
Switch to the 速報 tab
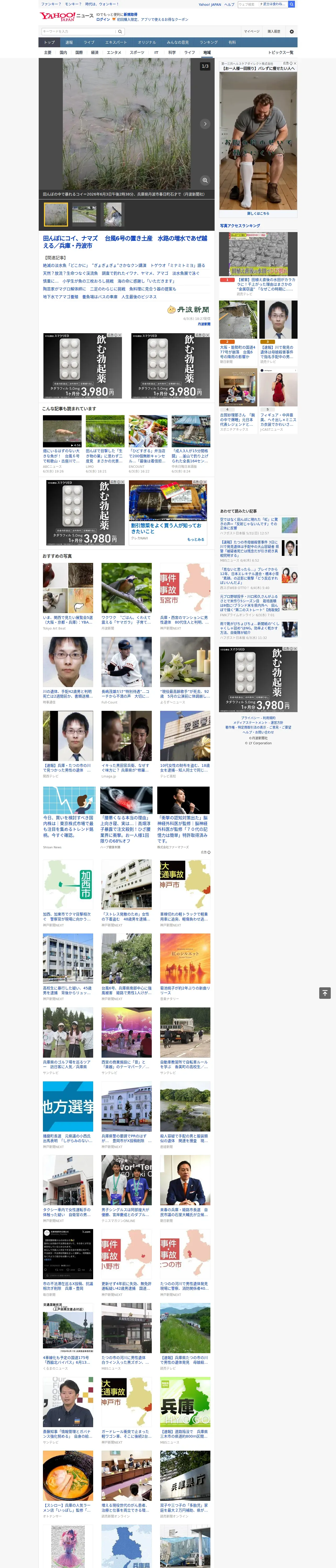(x=69, y=43)
